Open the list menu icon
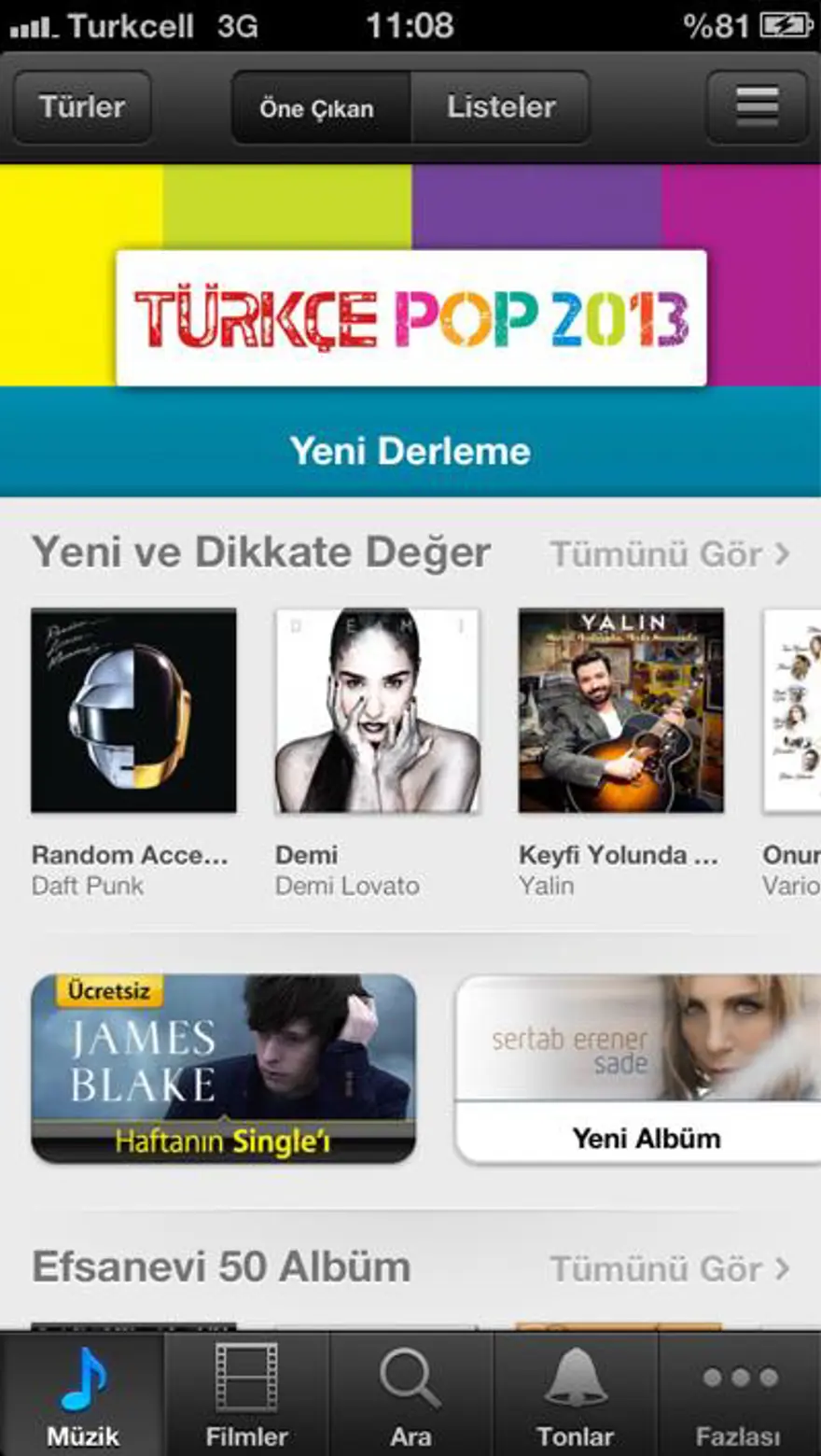The height and width of the screenshot is (1456, 821). 757,107
